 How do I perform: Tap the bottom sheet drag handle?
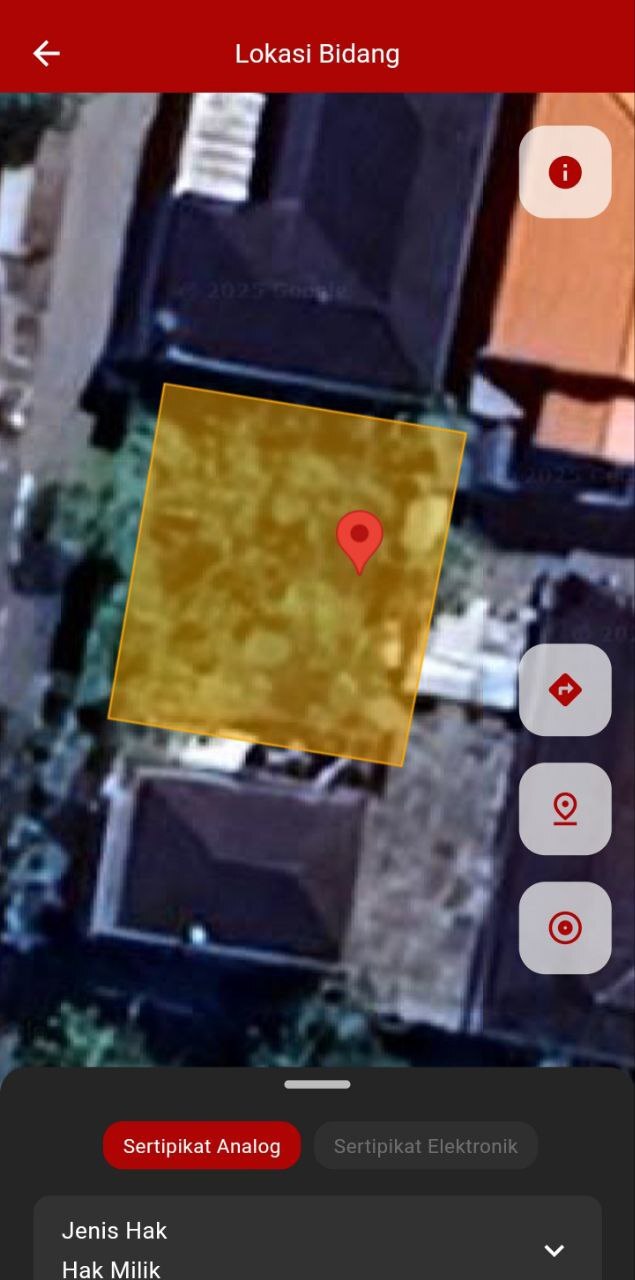[317, 1084]
